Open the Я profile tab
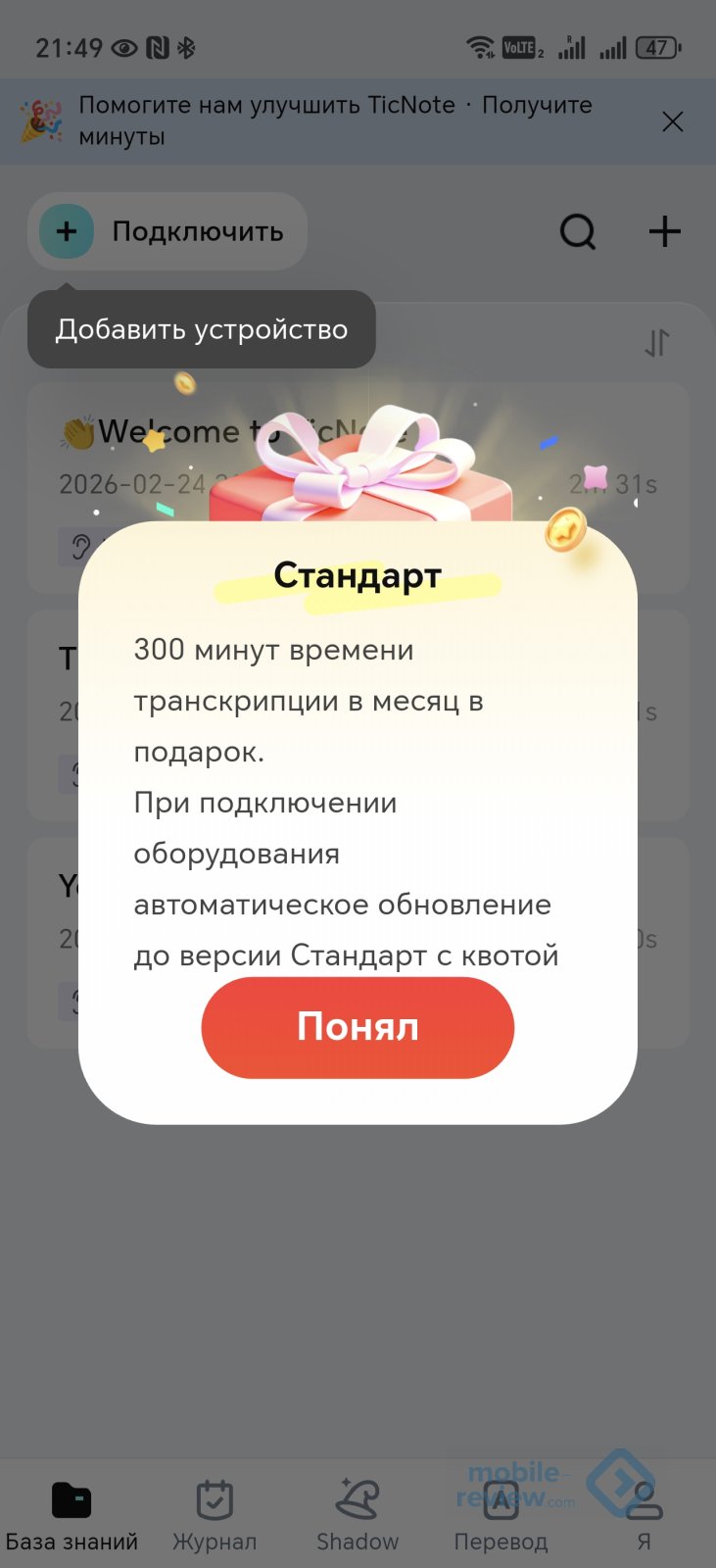716x1568 pixels. click(644, 1514)
